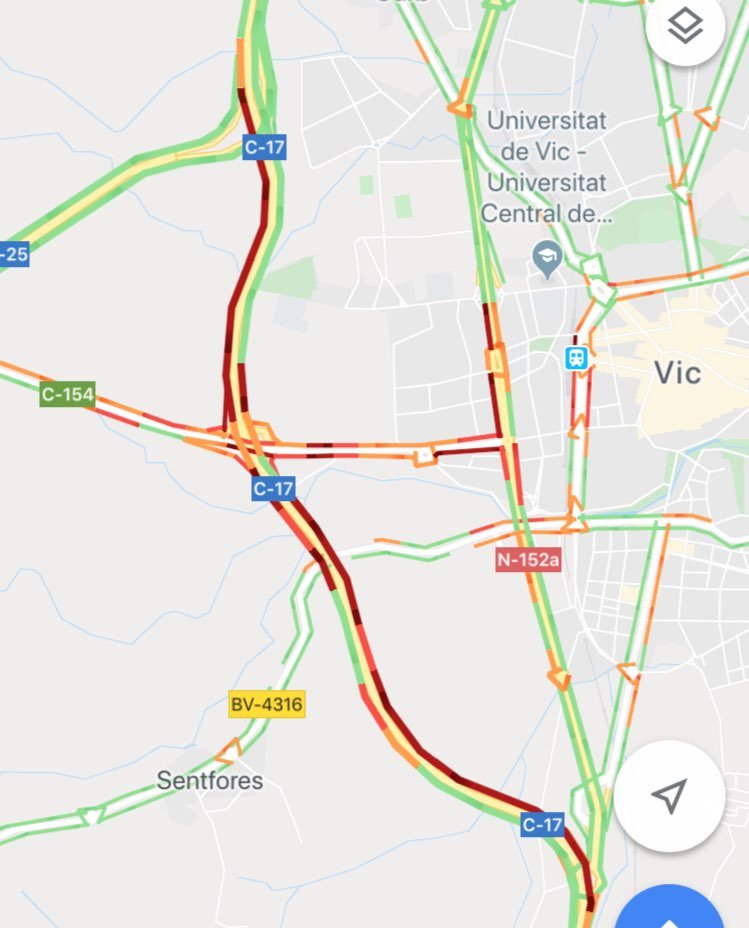Center map on my location

[x=668, y=796]
